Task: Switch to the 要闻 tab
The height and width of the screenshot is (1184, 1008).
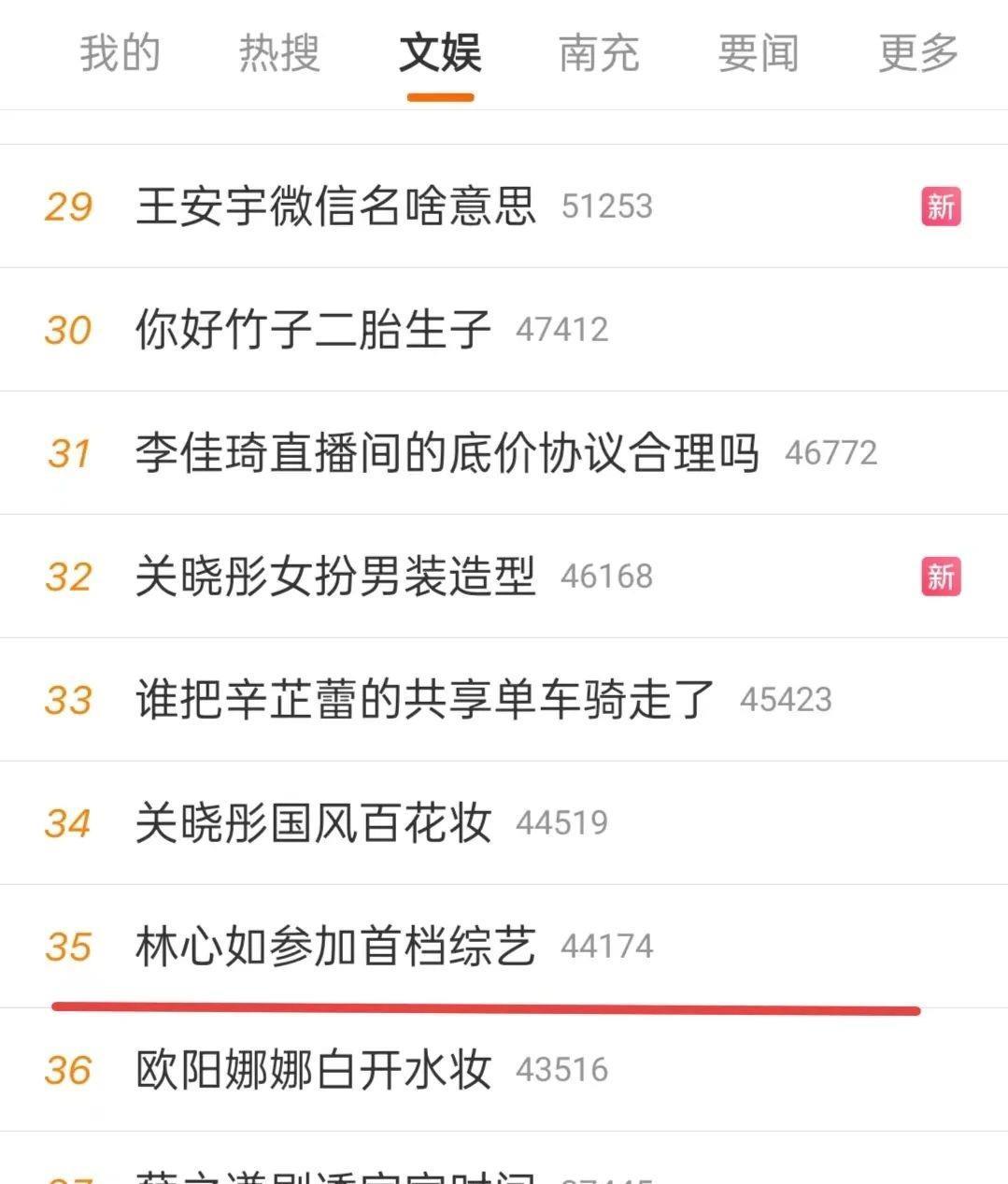Action: (x=759, y=54)
